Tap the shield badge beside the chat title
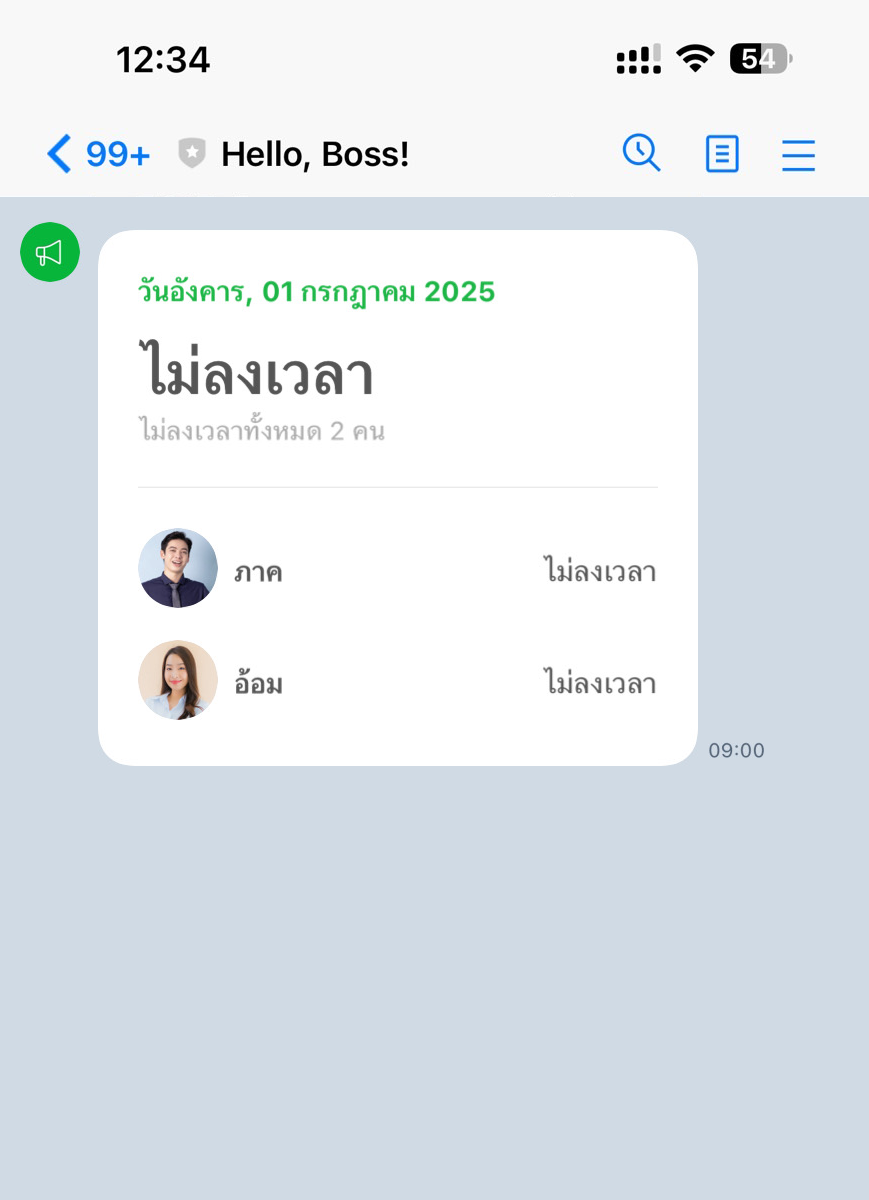869x1200 pixels. pyautogui.click(x=189, y=153)
